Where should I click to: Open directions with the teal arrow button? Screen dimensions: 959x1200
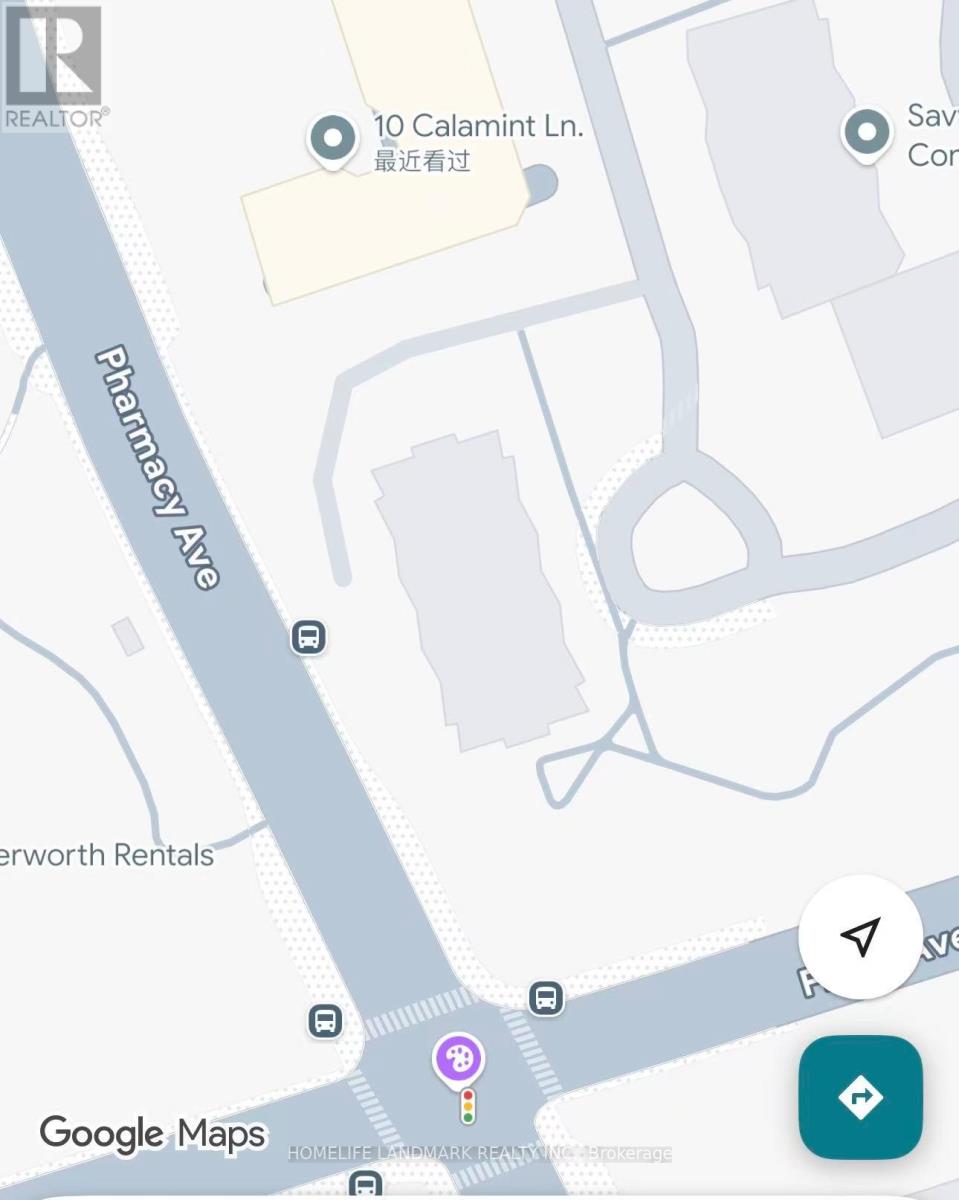860,1097
